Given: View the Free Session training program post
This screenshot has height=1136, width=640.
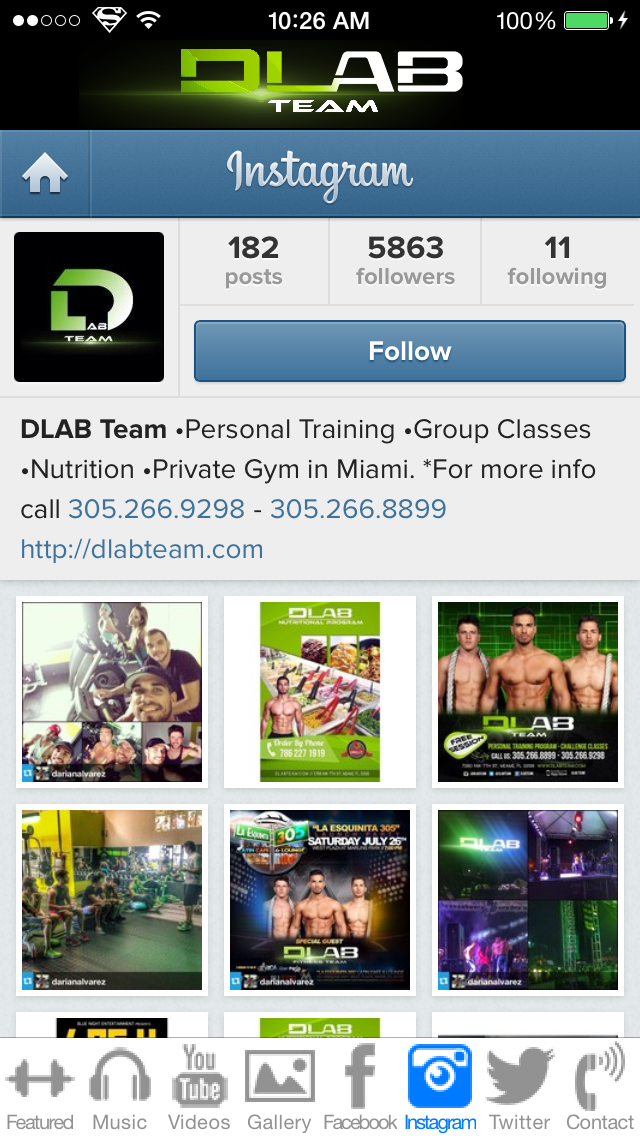Looking at the screenshot, I should click(527, 691).
